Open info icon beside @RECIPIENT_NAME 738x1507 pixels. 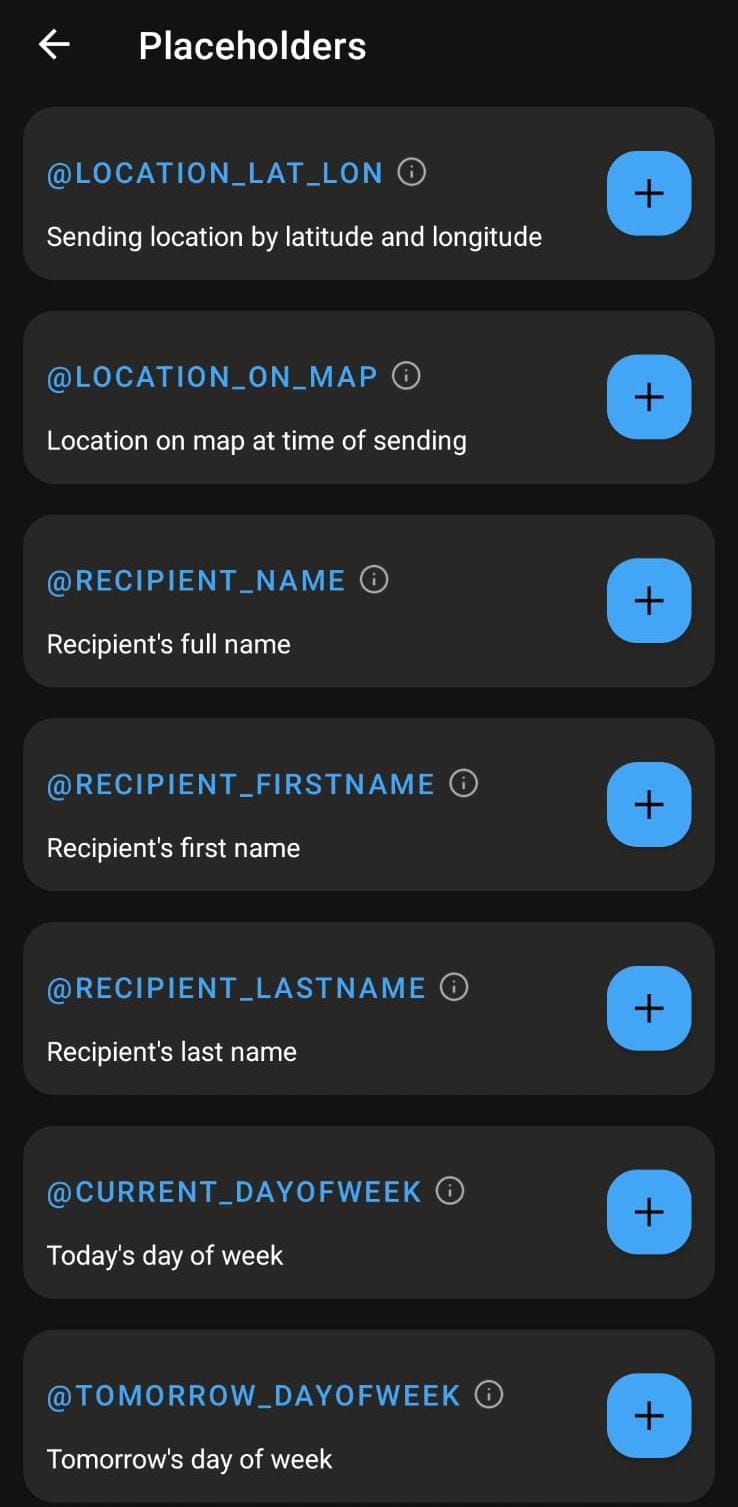(x=374, y=580)
